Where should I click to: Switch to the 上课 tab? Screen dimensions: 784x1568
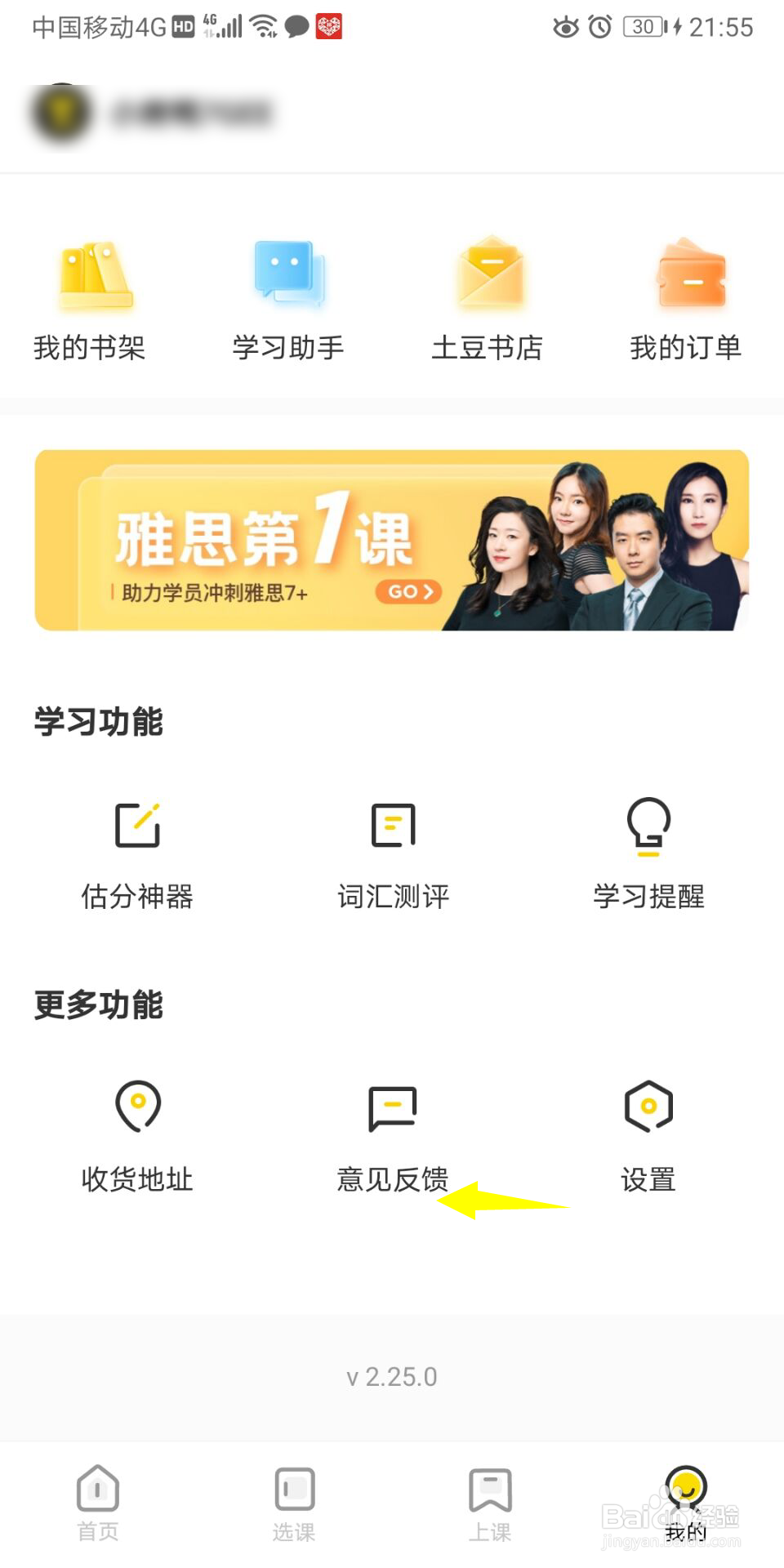[490, 1503]
